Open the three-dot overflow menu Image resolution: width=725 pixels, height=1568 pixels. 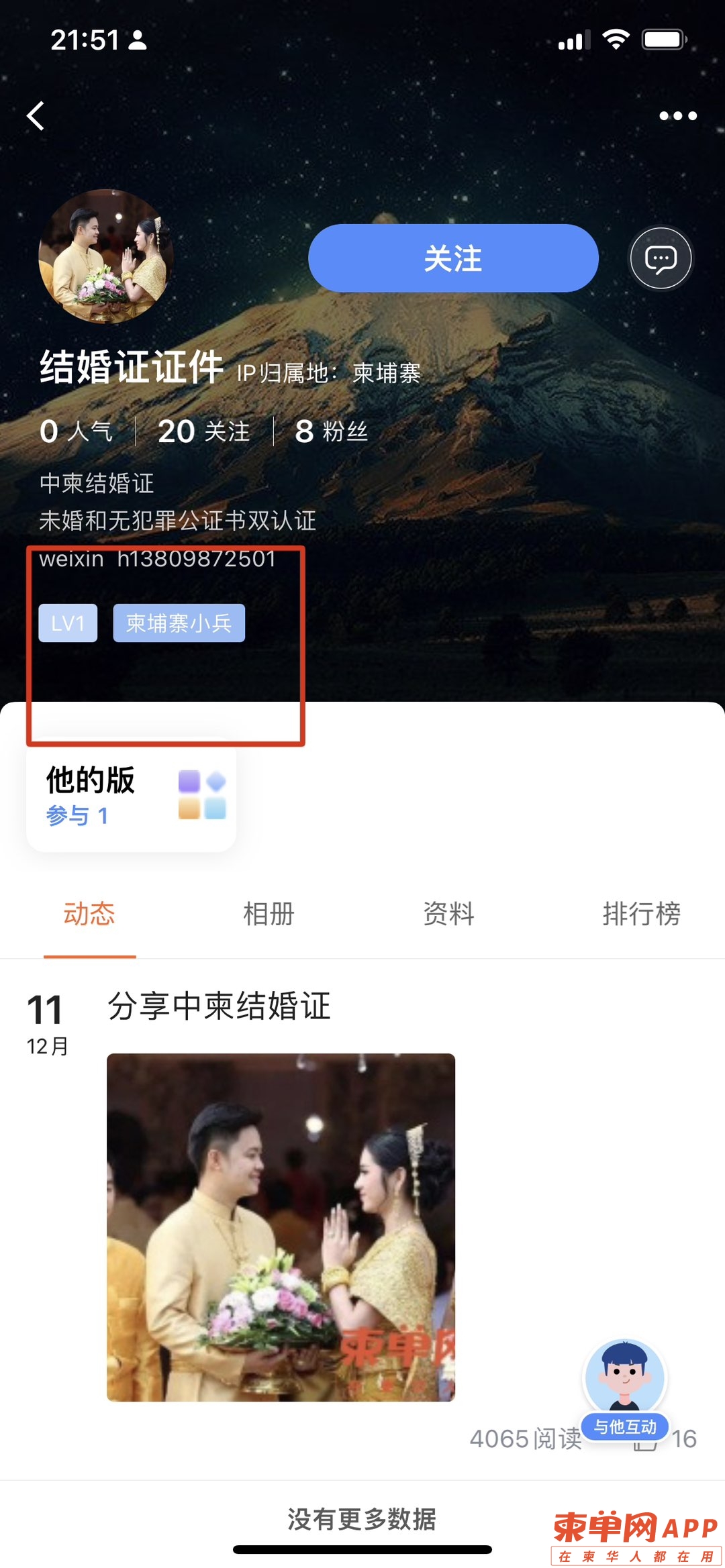pos(677,116)
